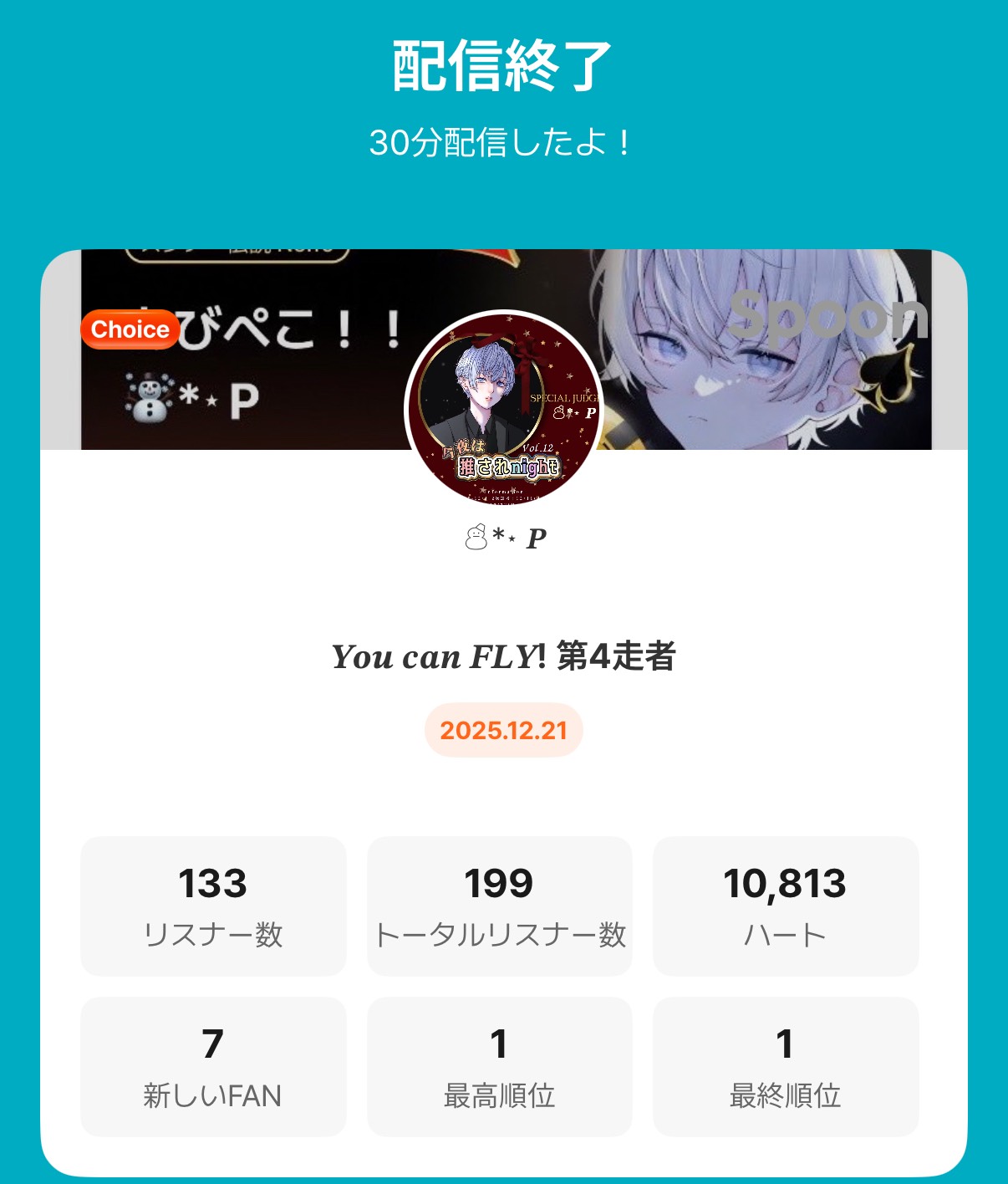Click the 30分配信したよ duration indicator
1008x1184 pixels.
point(503,140)
